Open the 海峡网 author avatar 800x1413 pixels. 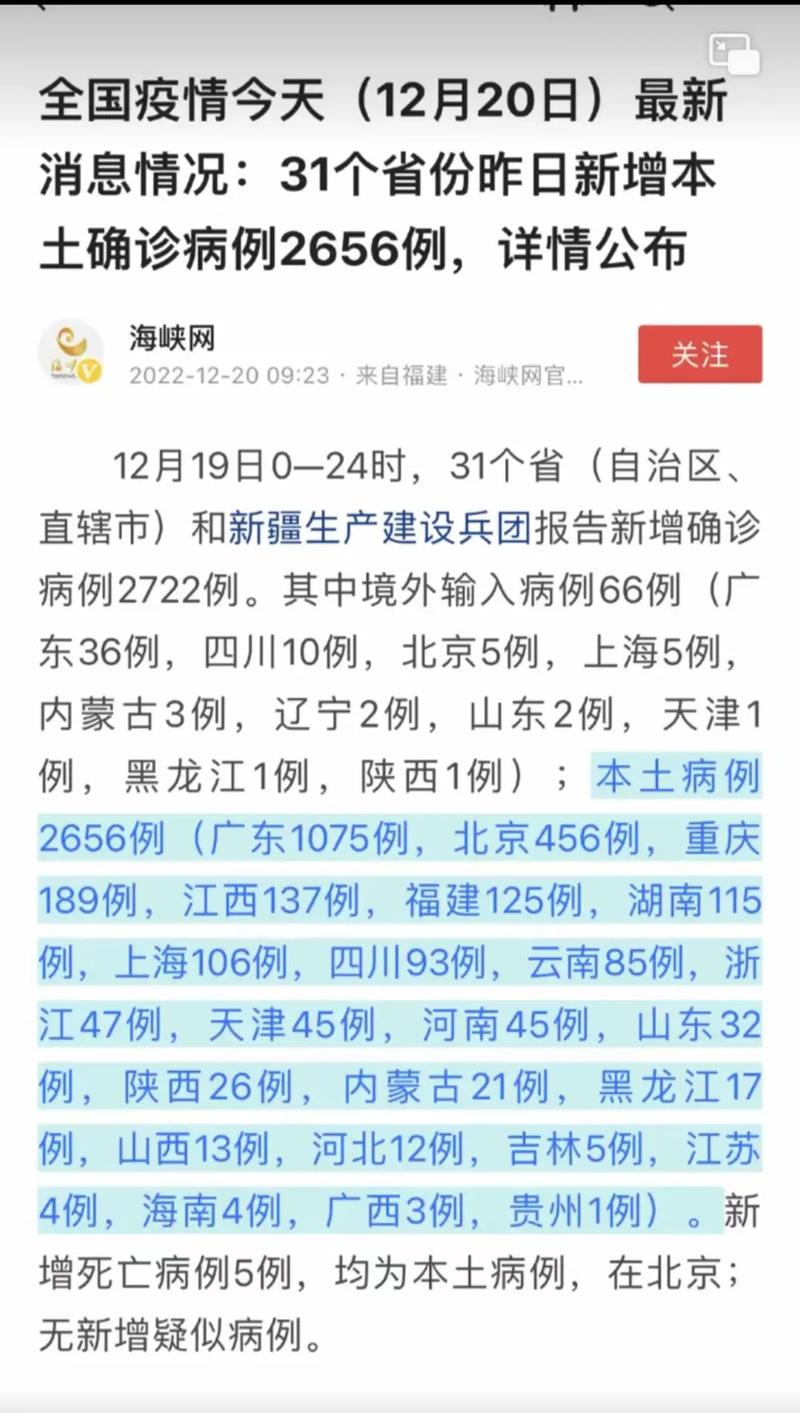[x=71, y=353]
